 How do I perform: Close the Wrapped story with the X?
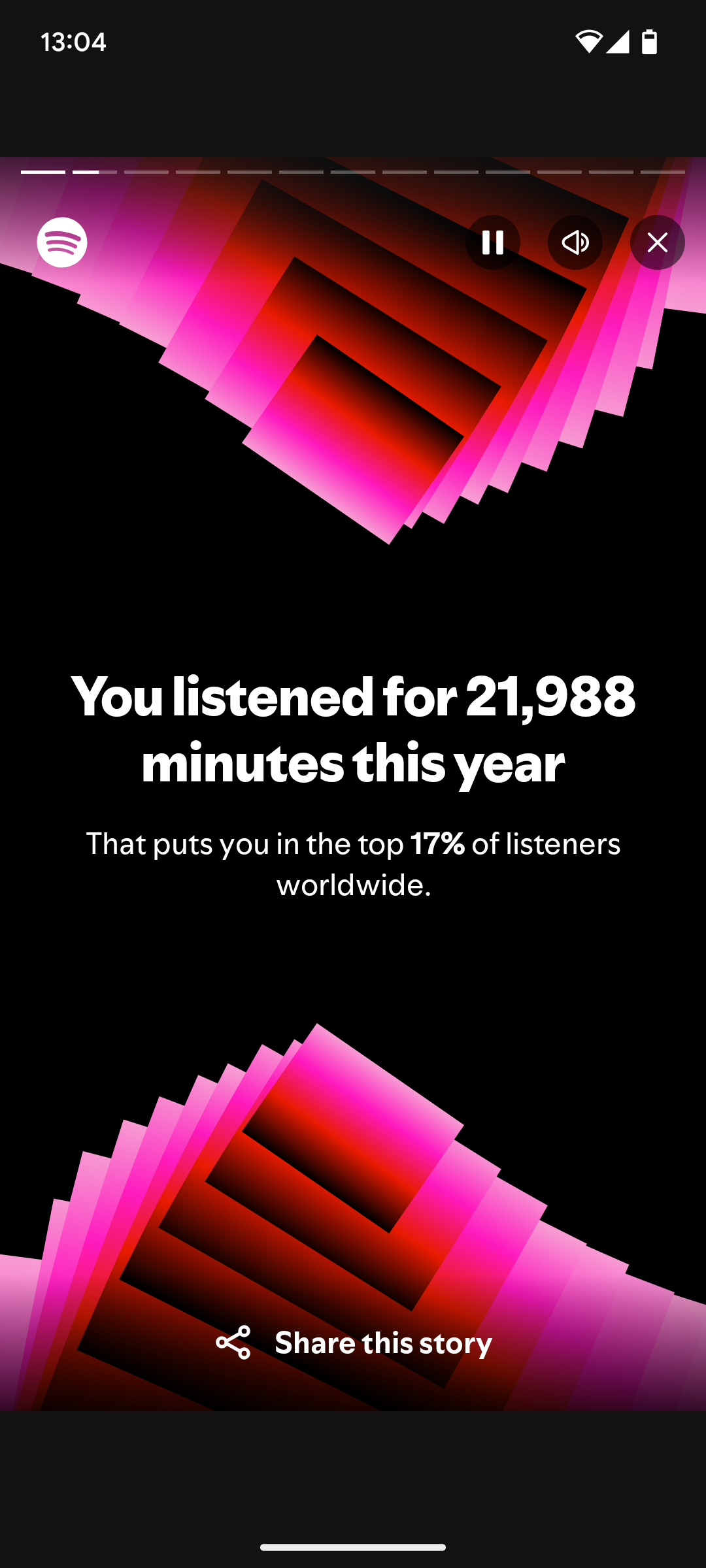[657, 242]
